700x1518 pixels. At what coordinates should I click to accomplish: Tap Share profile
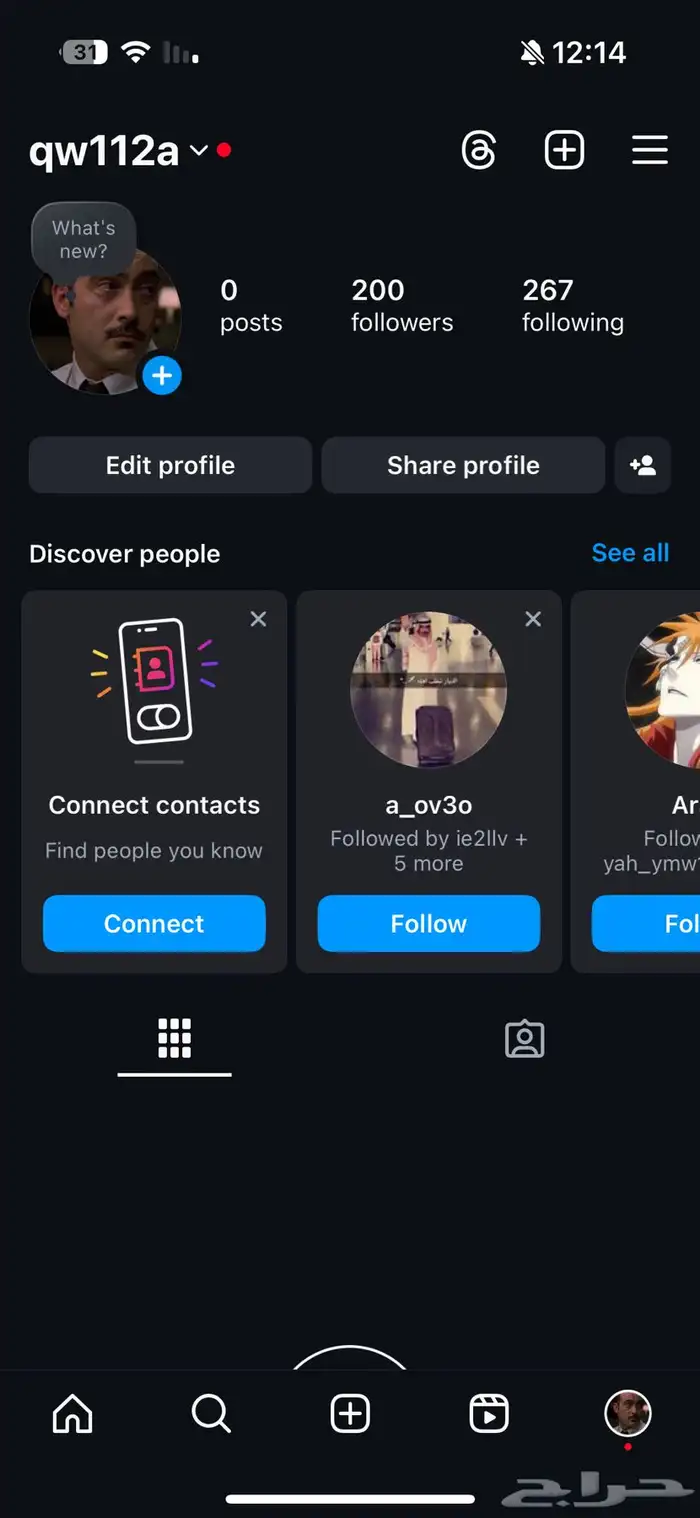tap(463, 465)
